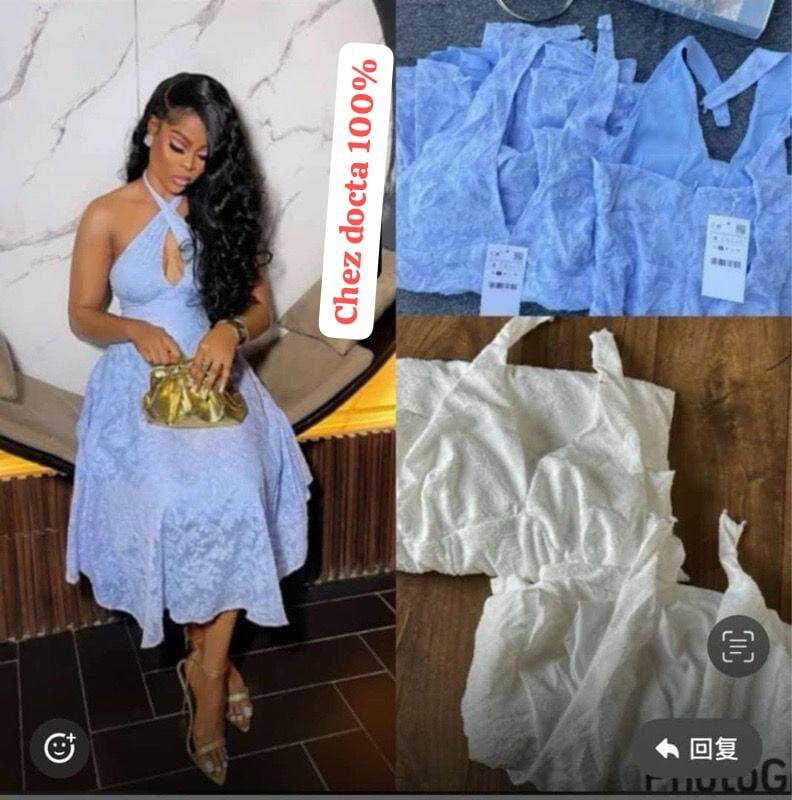Image resolution: width=792 pixels, height=800 pixels.
Task: Open the scan and recognize image icon
Action: click(x=737, y=646)
